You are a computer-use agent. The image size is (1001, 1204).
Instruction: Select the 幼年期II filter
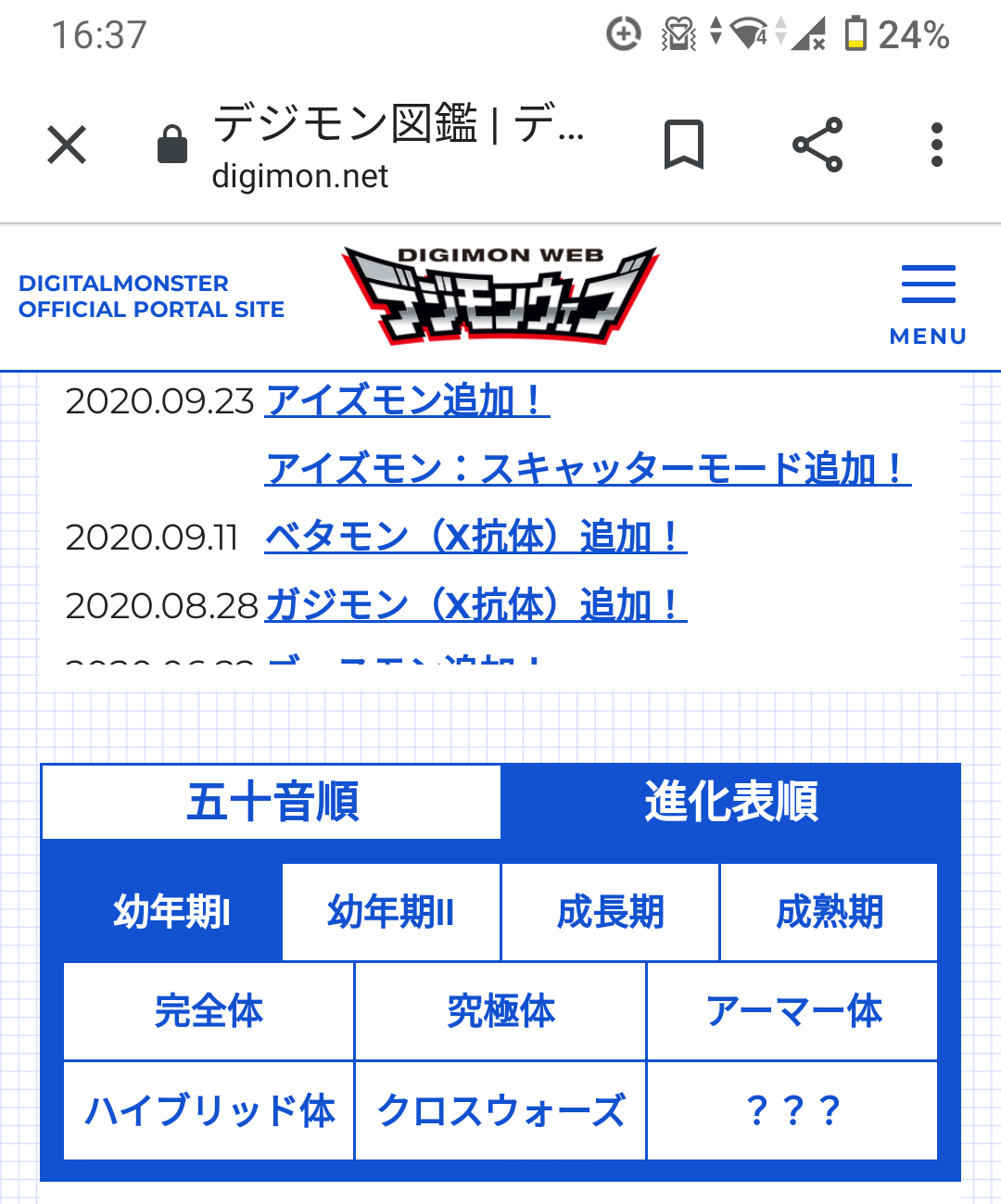pos(391,912)
